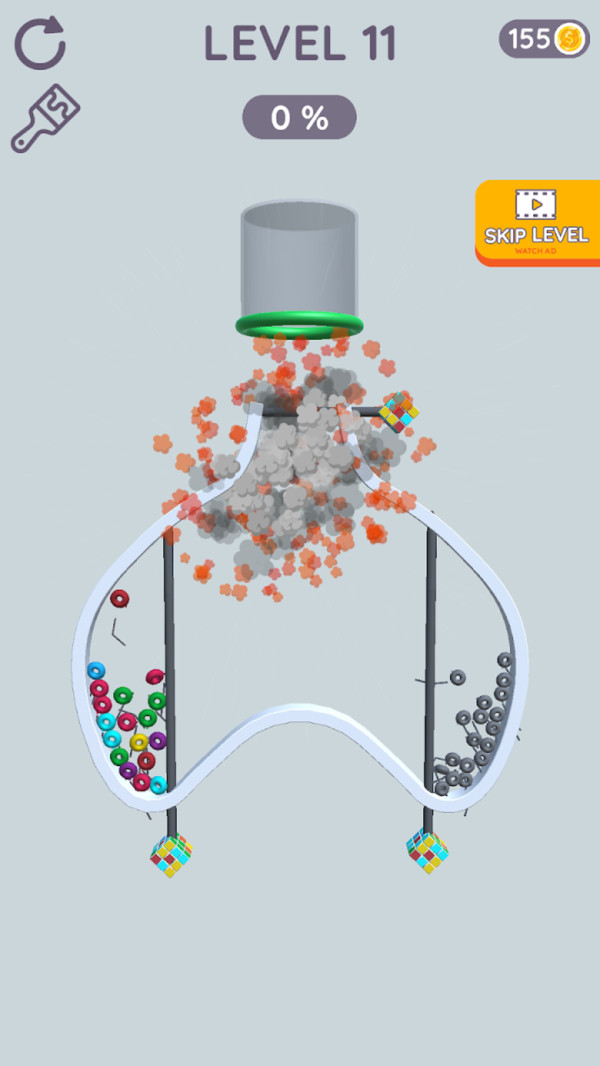600x1066 pixels.
Task: Open the paint brush customization
Action: point(45,119)
